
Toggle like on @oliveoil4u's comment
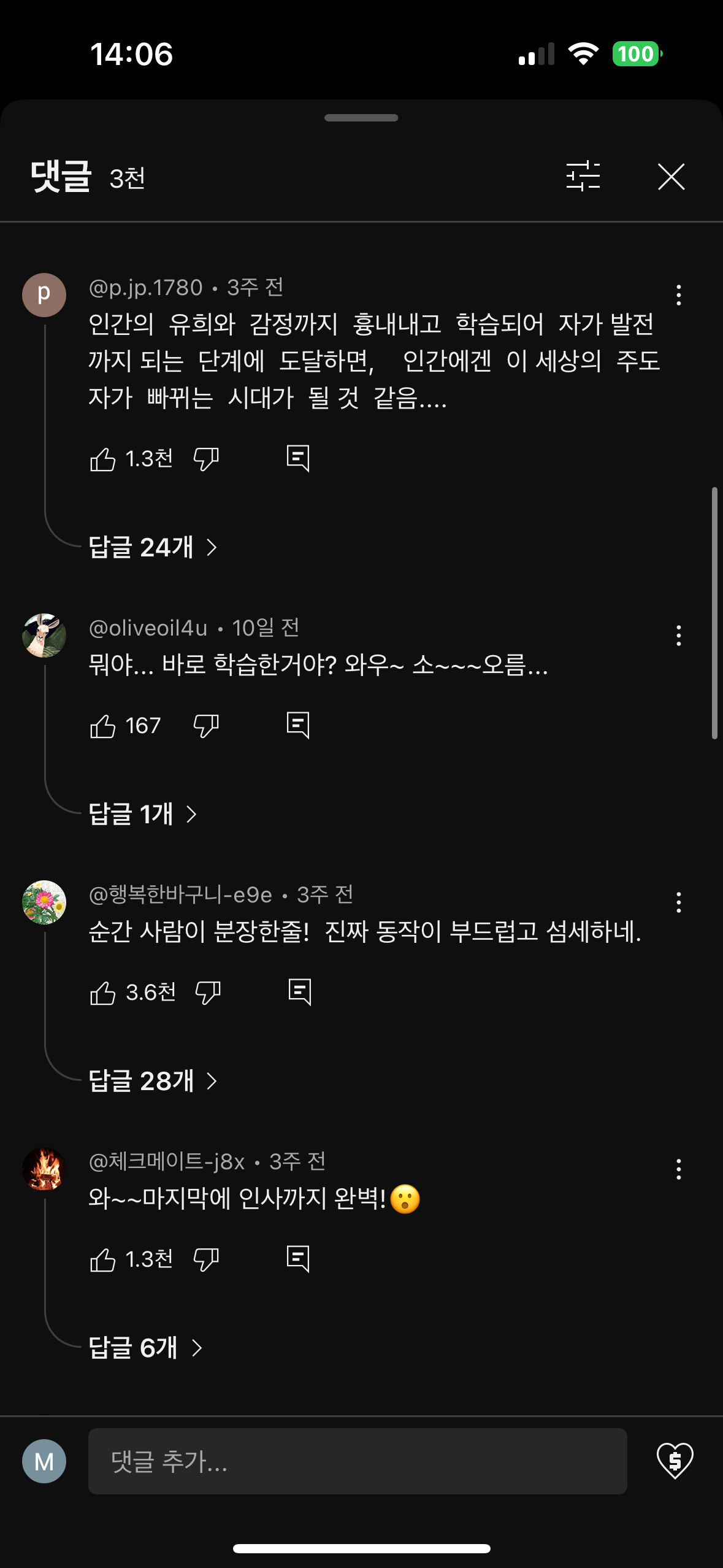104,725
